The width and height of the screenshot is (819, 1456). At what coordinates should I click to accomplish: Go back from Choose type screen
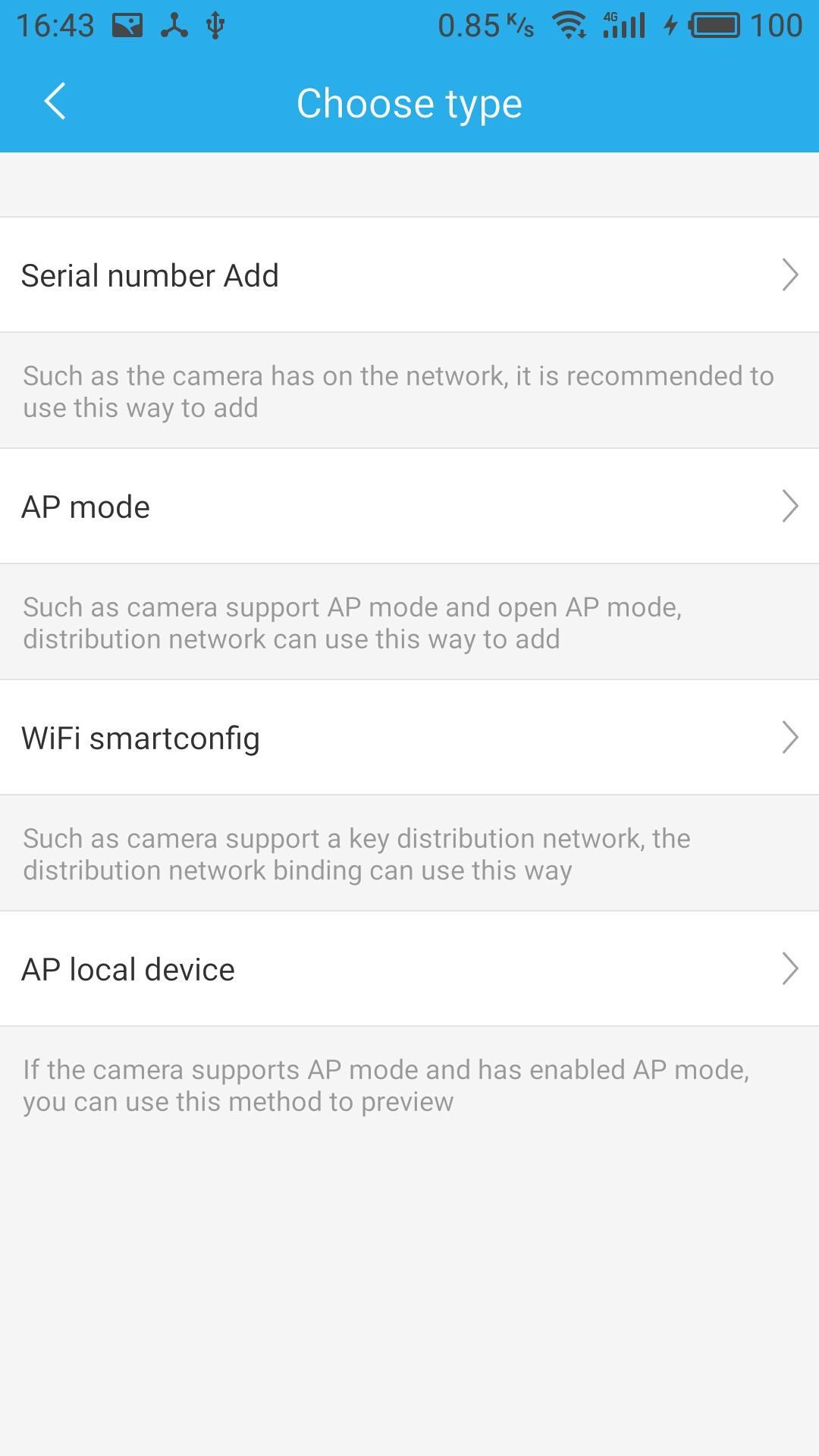tap(55, 102)
